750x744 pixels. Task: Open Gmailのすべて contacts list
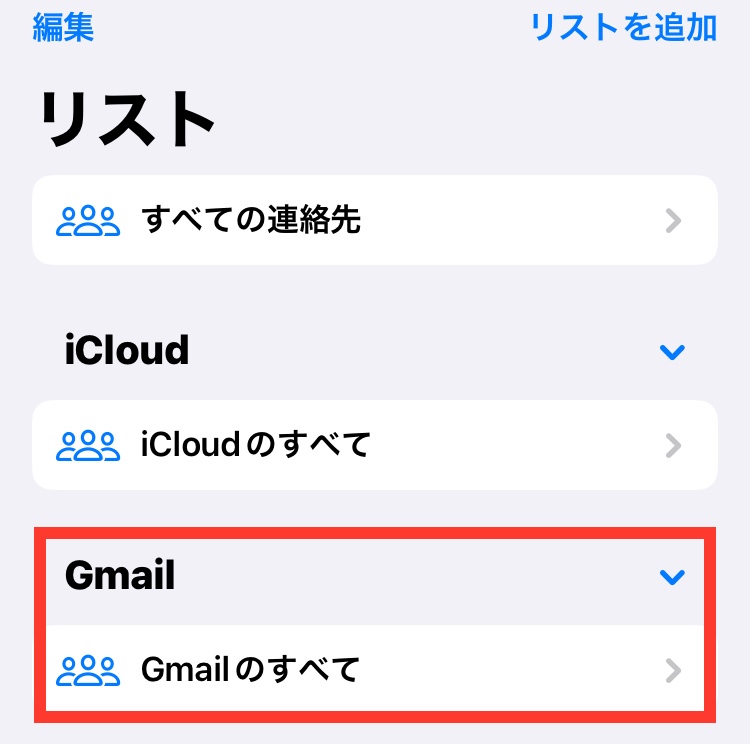[374, 669]
